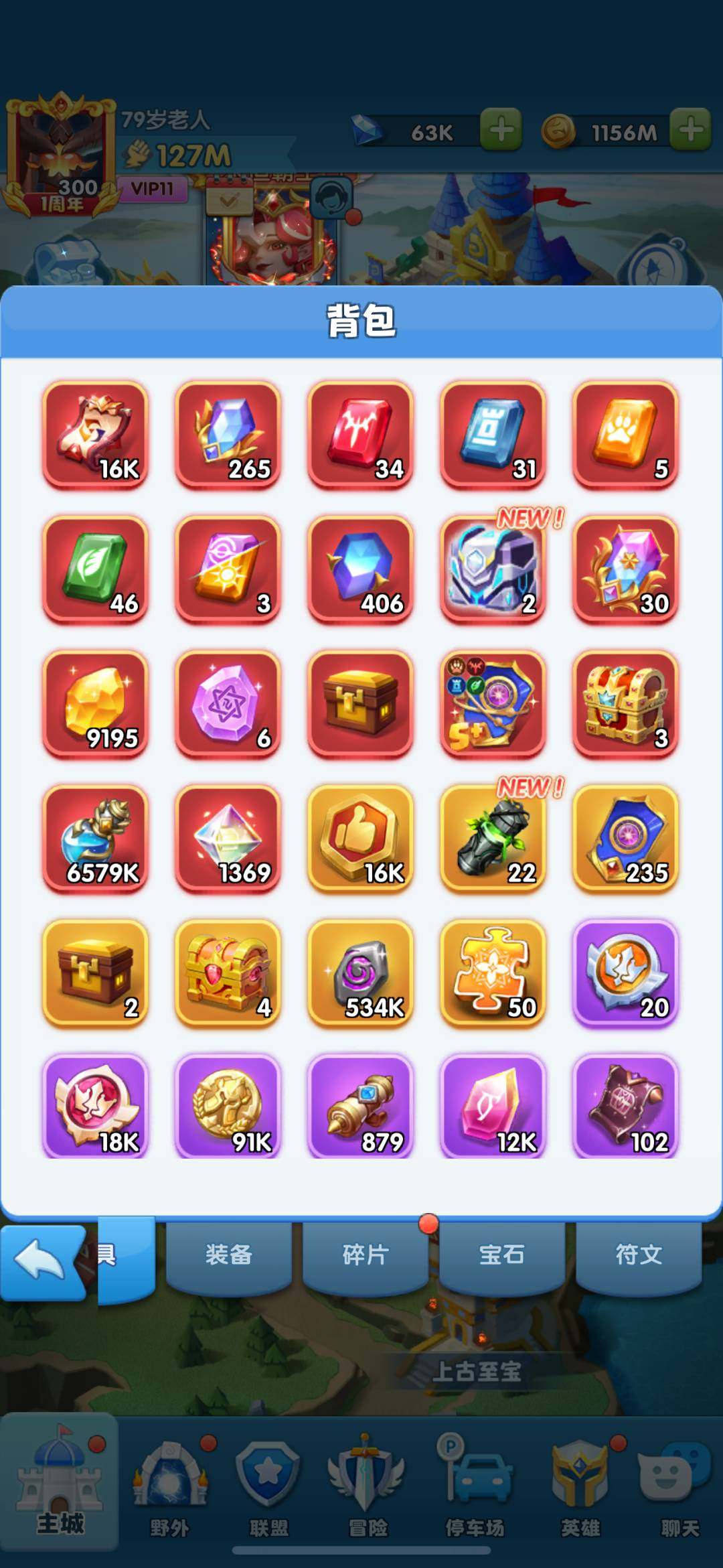The image size is (723, 1568).
Task: Select the gold coin item with 91K
Action: click(x=228, y=1105)
